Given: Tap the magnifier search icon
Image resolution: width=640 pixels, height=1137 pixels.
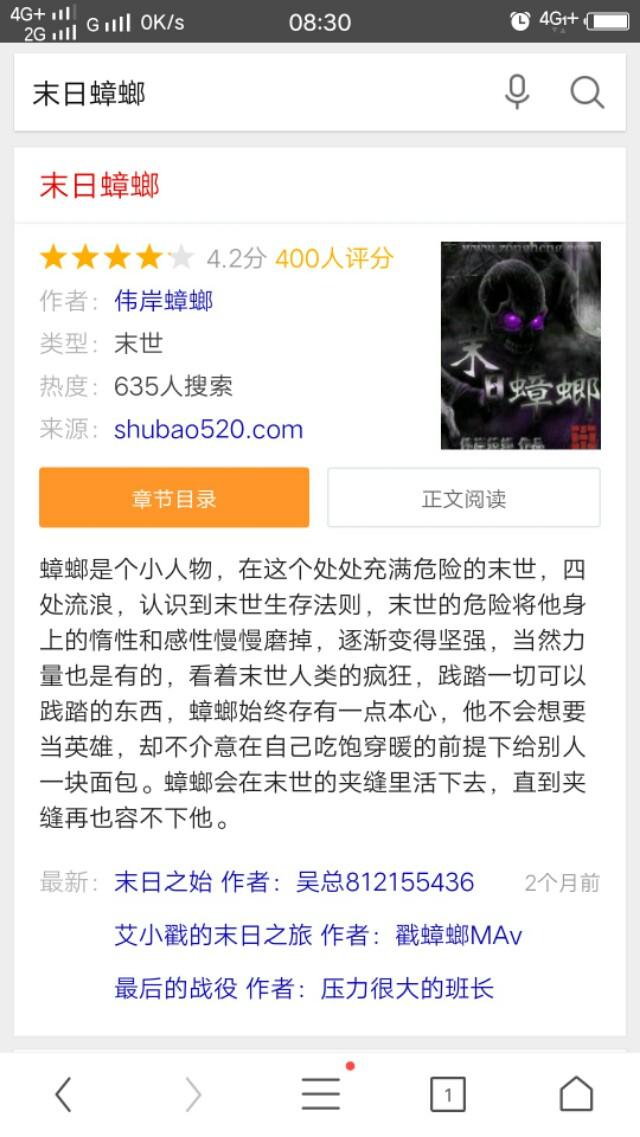Looking at the screenshot, I should pyautogui.click(x=586, y=92).
